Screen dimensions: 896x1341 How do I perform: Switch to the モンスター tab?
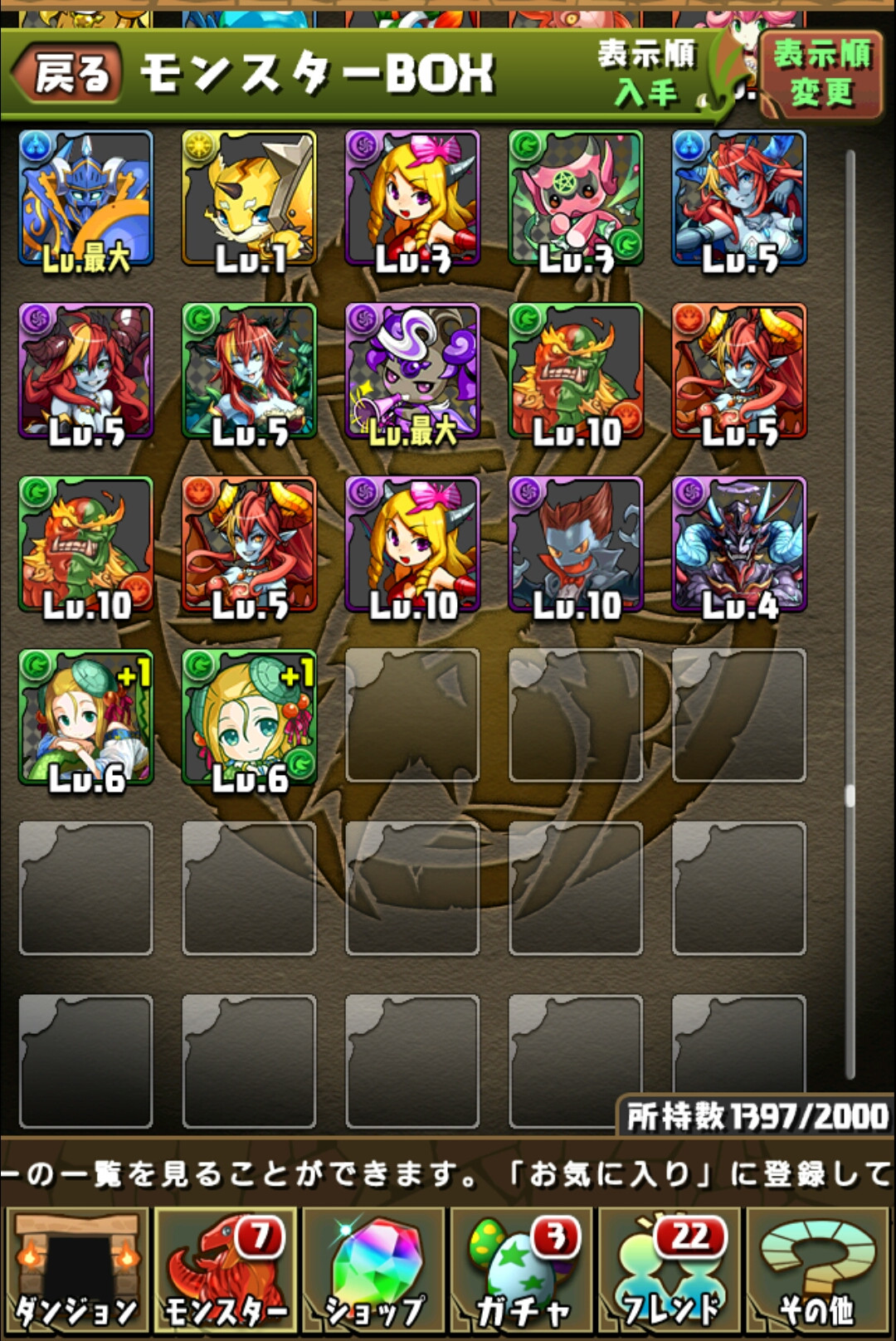tap(225, 1271)
